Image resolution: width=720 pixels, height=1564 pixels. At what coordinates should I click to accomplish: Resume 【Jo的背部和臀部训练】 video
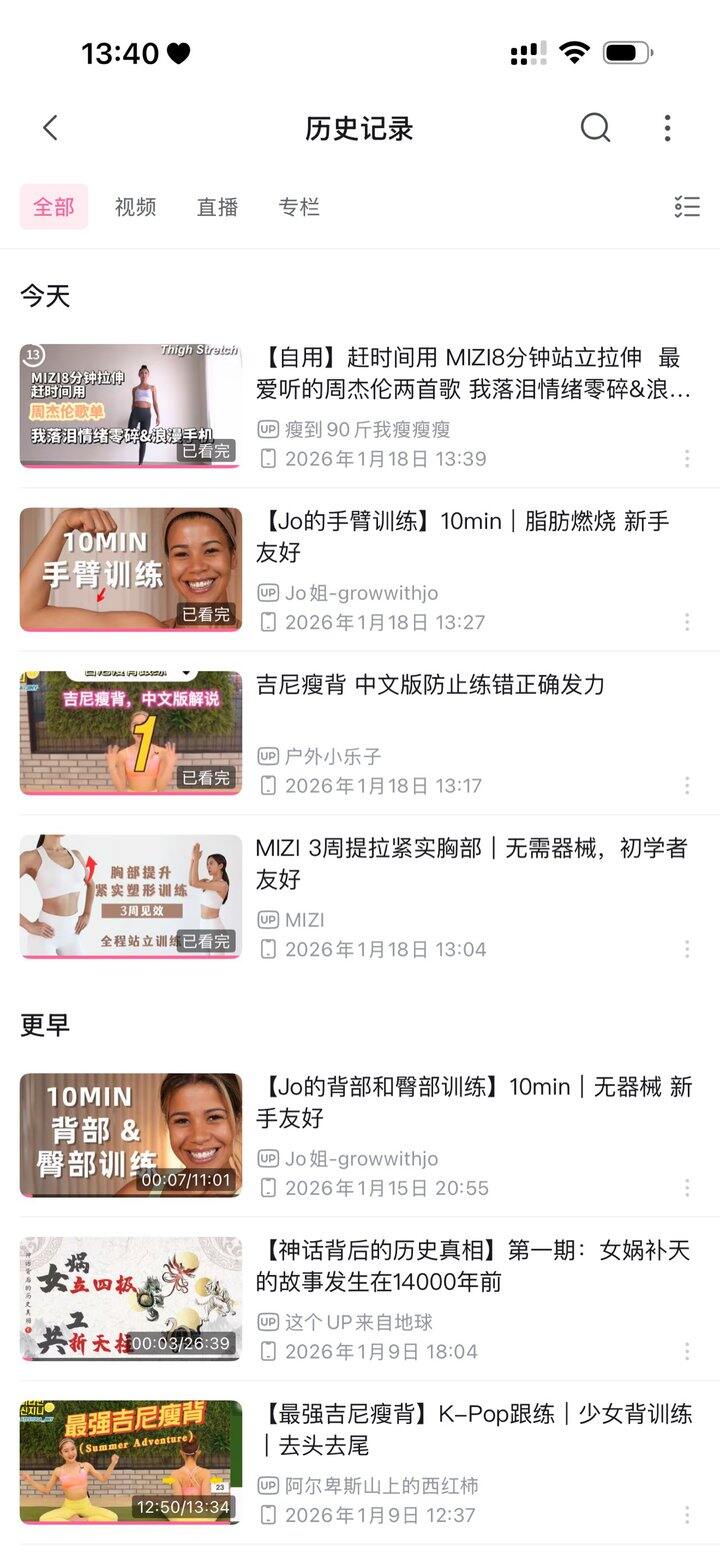(130, 1134)
